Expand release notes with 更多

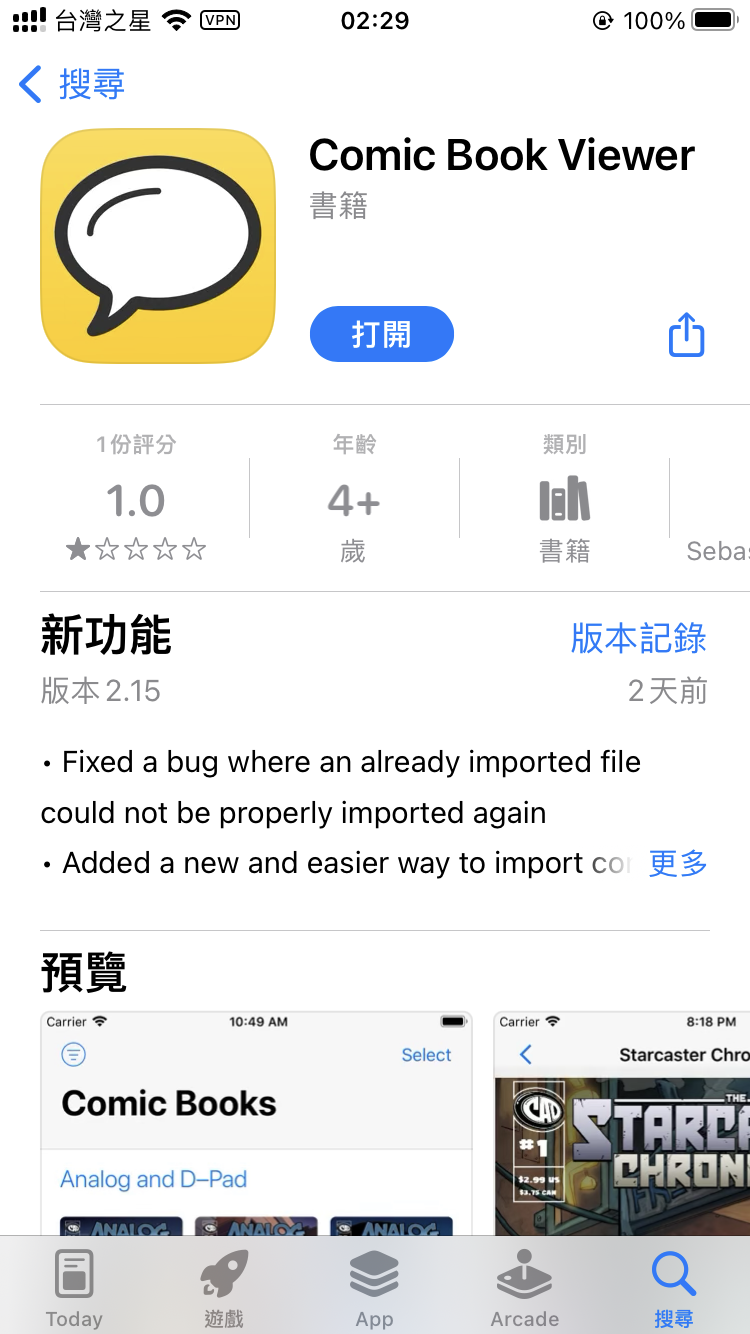tap(678, 863)
